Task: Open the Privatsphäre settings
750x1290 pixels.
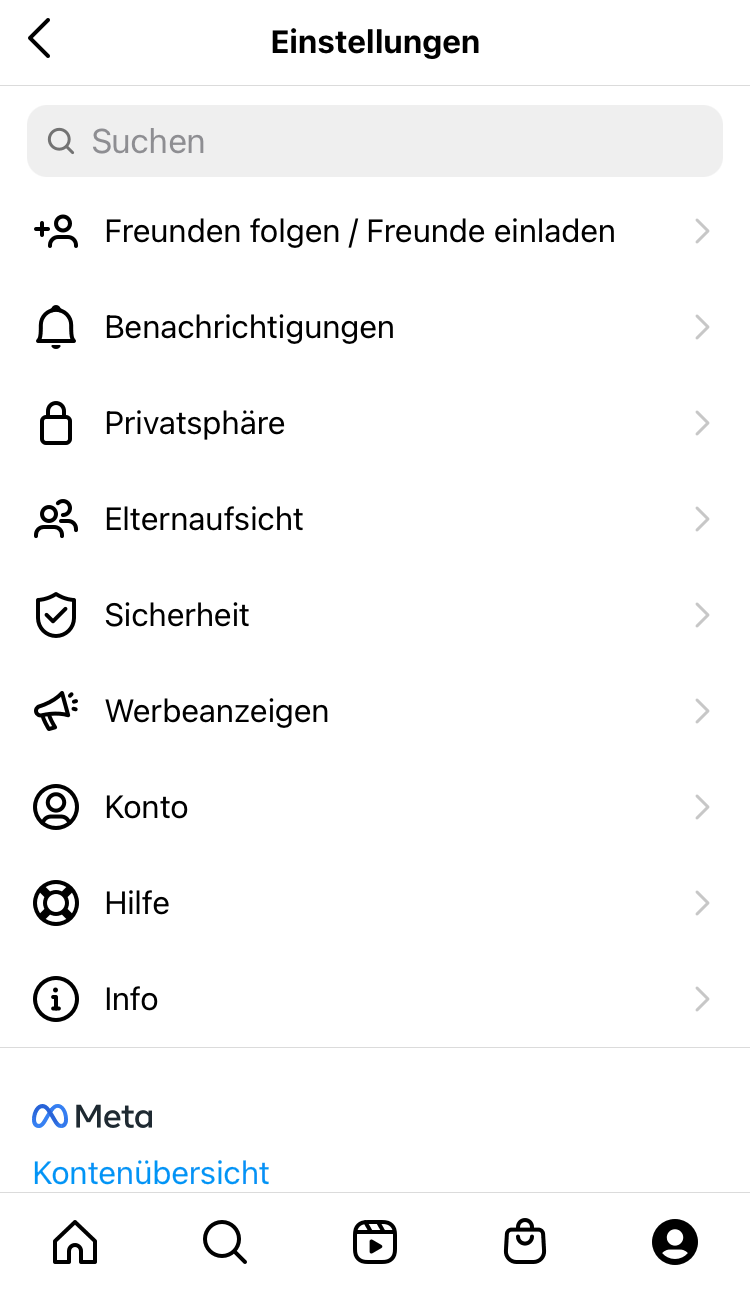Action: tap(375, 423)
